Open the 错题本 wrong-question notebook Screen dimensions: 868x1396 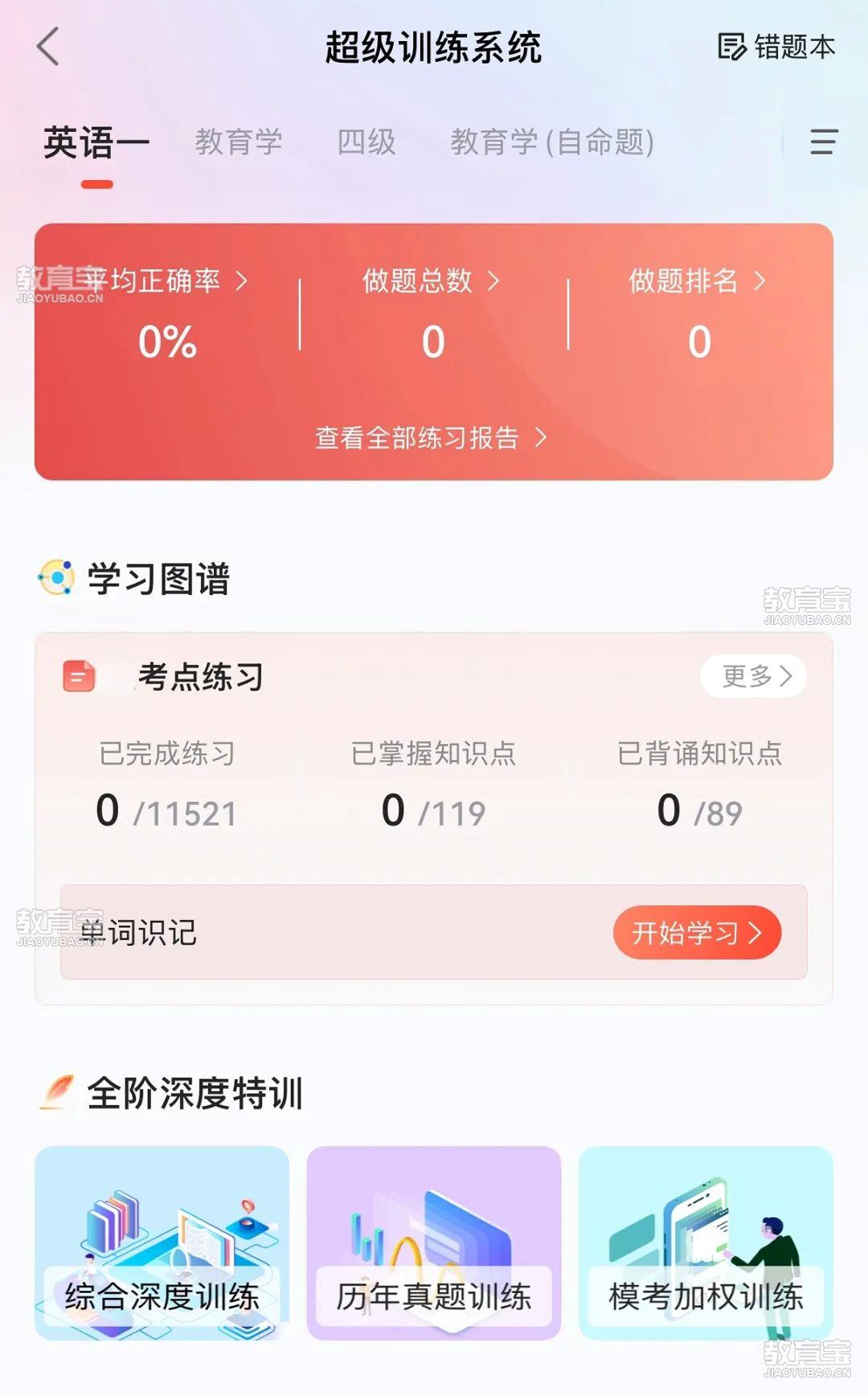pos(776,47)
